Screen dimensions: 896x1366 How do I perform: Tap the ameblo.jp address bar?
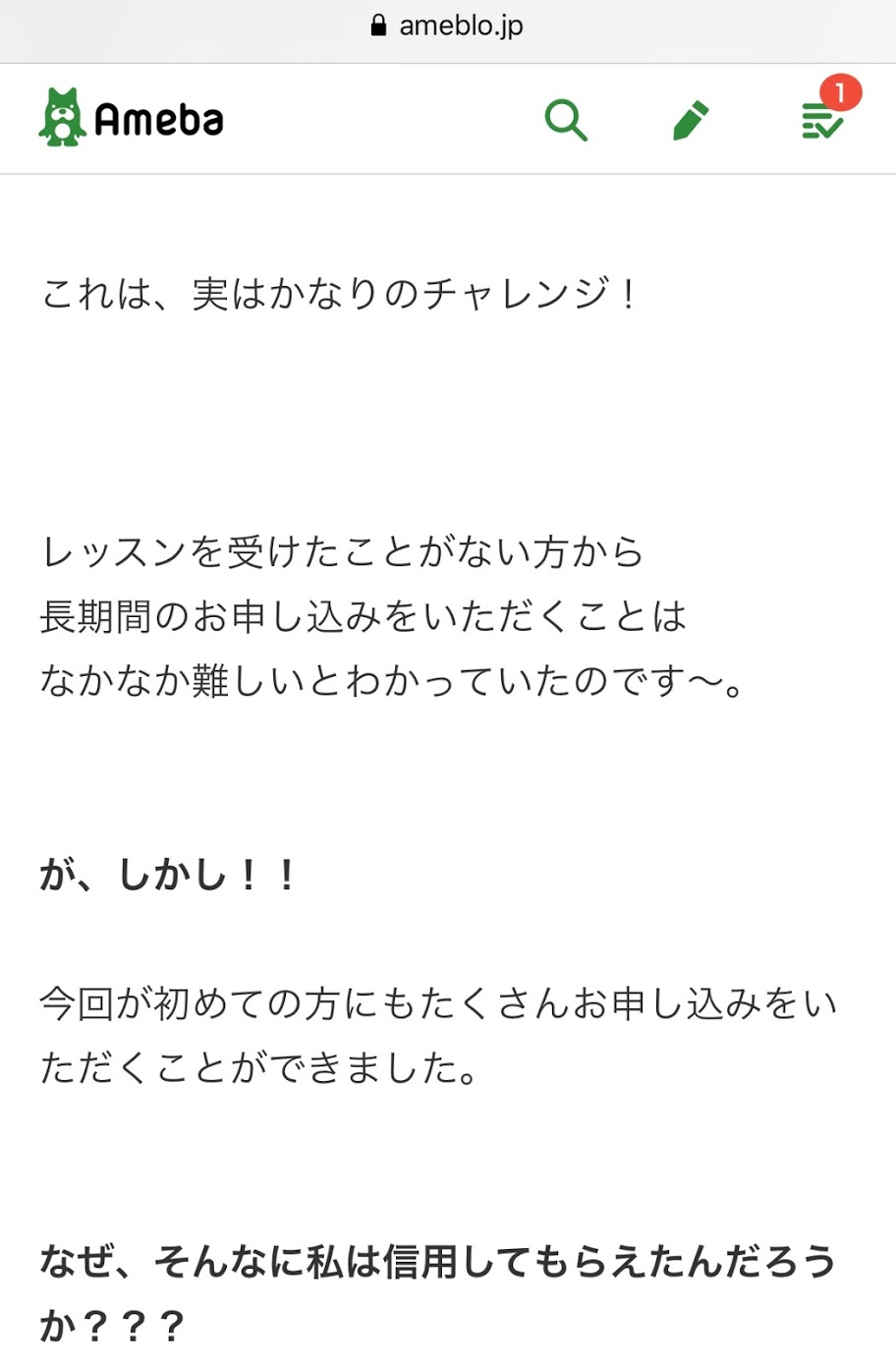pos(448,26)
